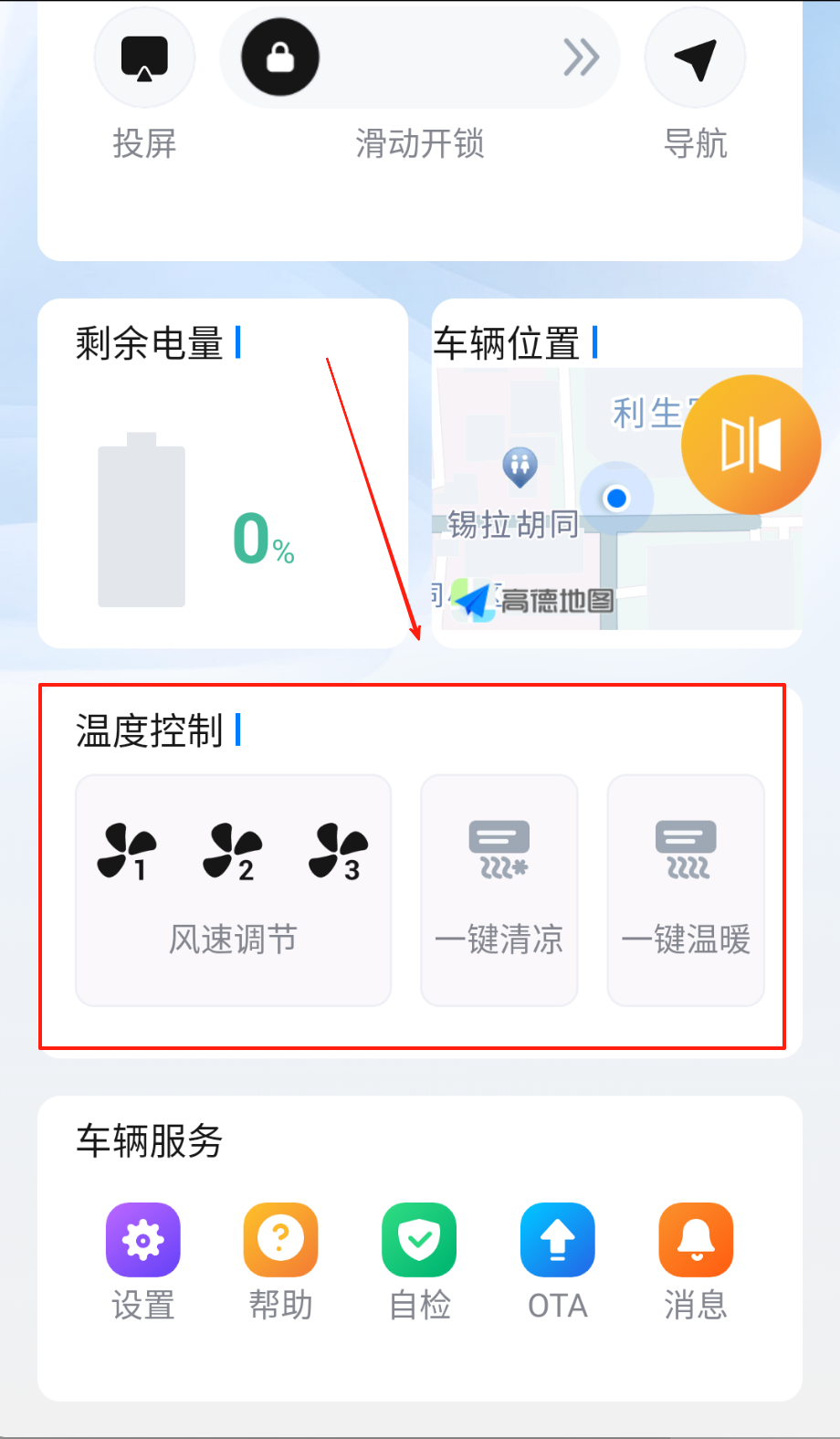Open 设置 under vehicle services
This screenshot has width=840, height=1439.
pos(143,1240)
